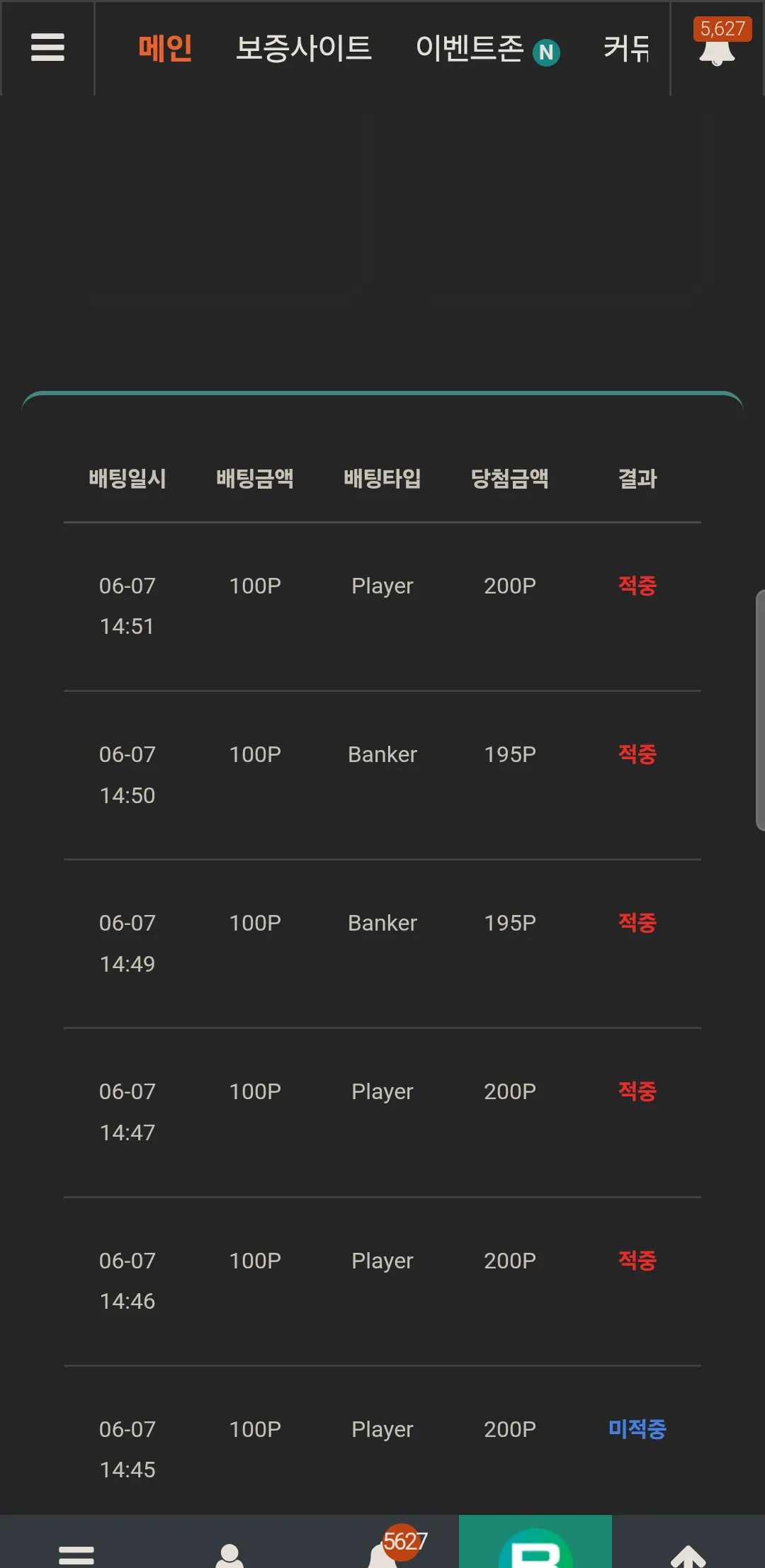Viewport: 765px width, 1568px height.
Task: Open the hamburger menu in the header
Action: point(47,48)
